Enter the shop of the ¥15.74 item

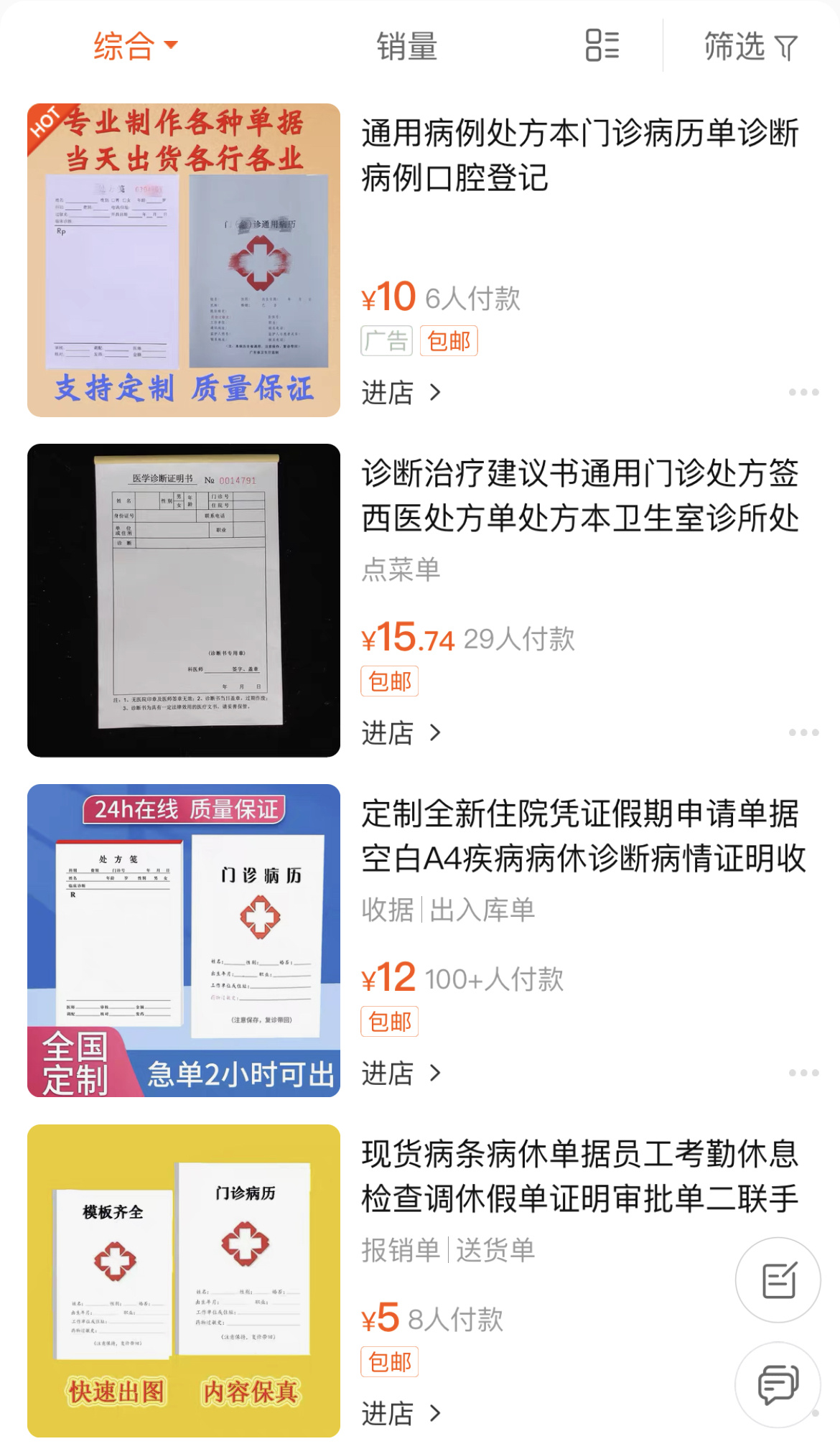click(401, 733)
